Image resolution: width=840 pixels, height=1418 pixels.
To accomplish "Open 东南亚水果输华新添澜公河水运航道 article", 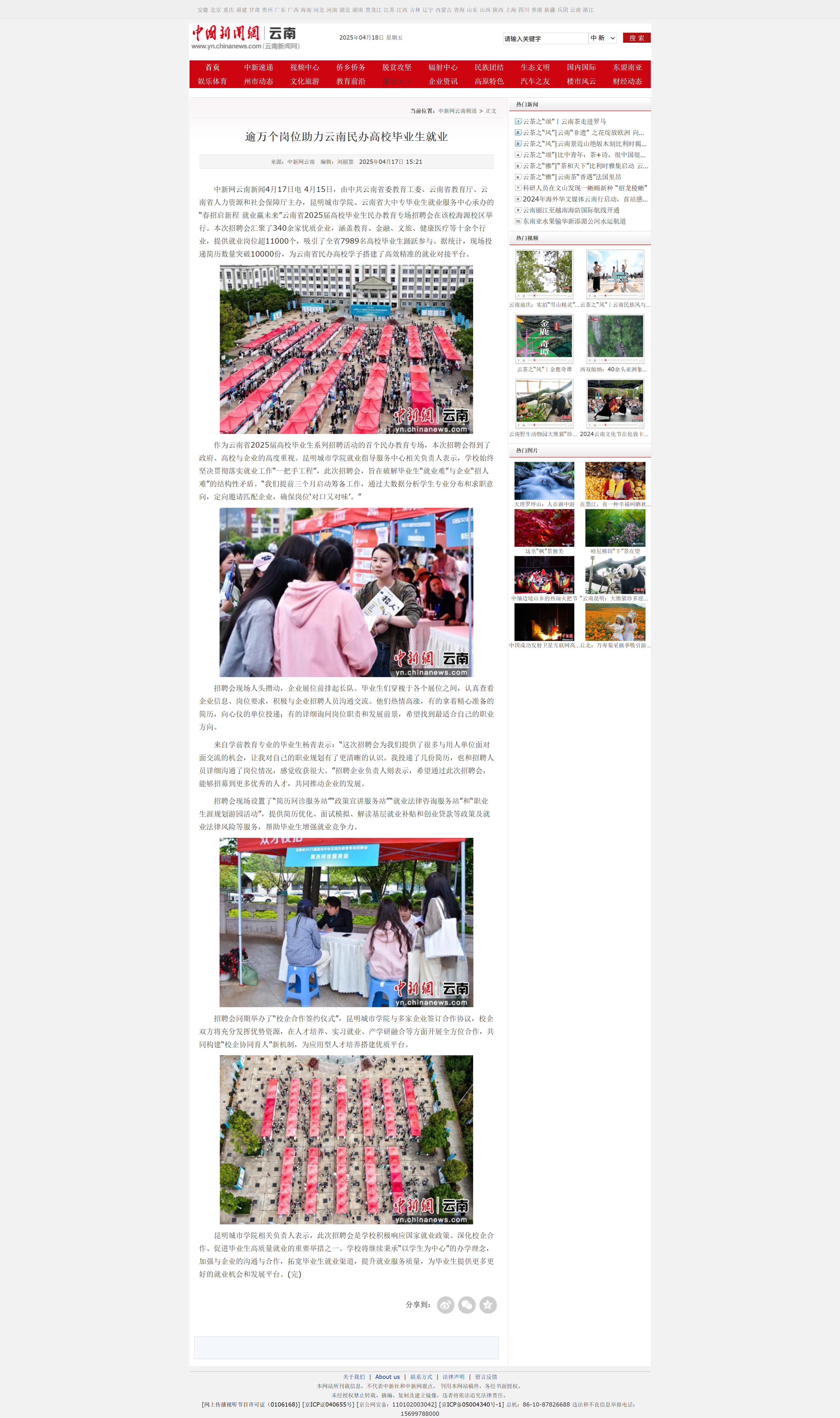I will click(574, 222).
